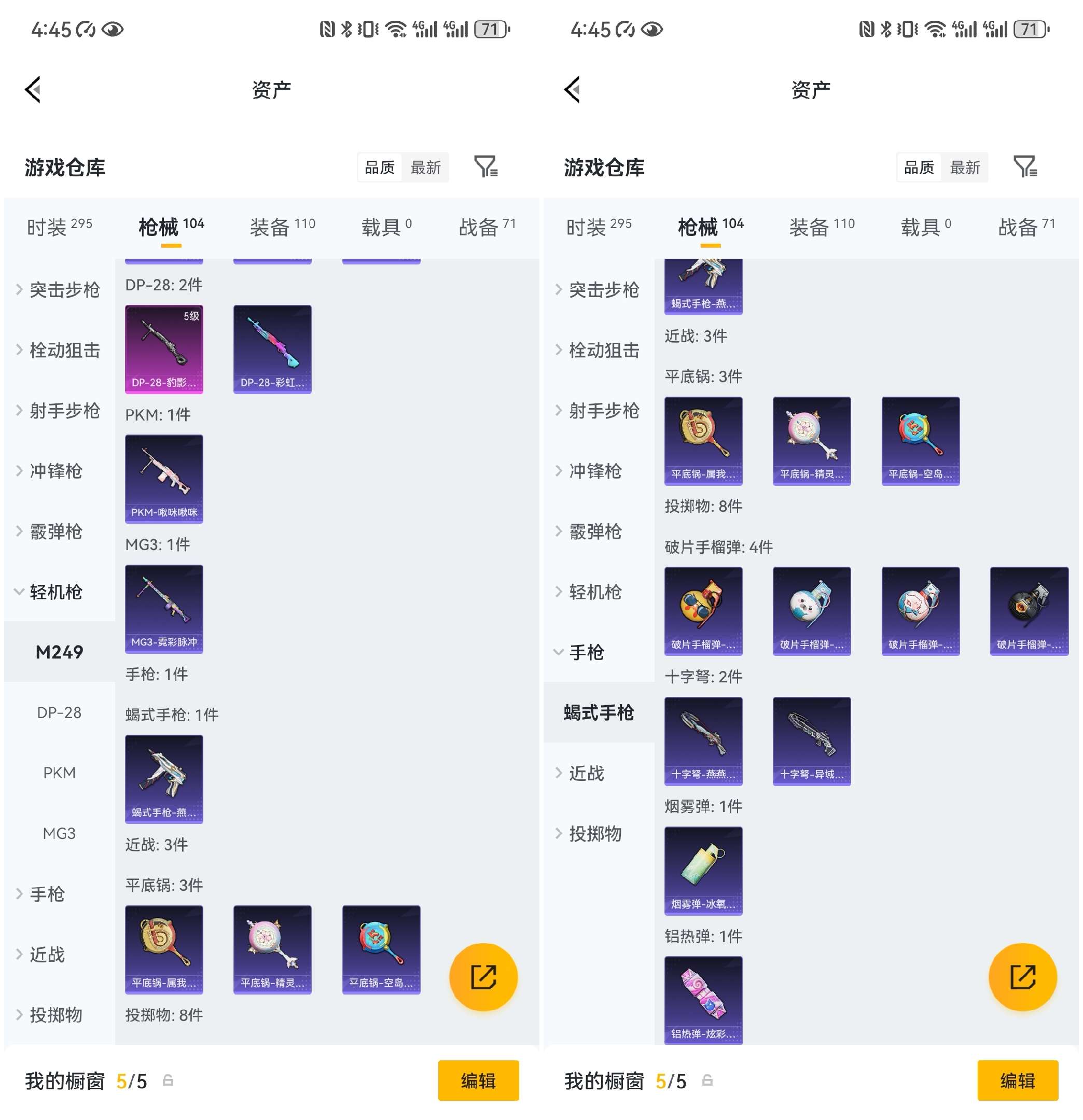This screenshot has width=1083, height=1120.
Task: Open the DP-28-豹影 item thumbnail
Action: tap(164, 348)
